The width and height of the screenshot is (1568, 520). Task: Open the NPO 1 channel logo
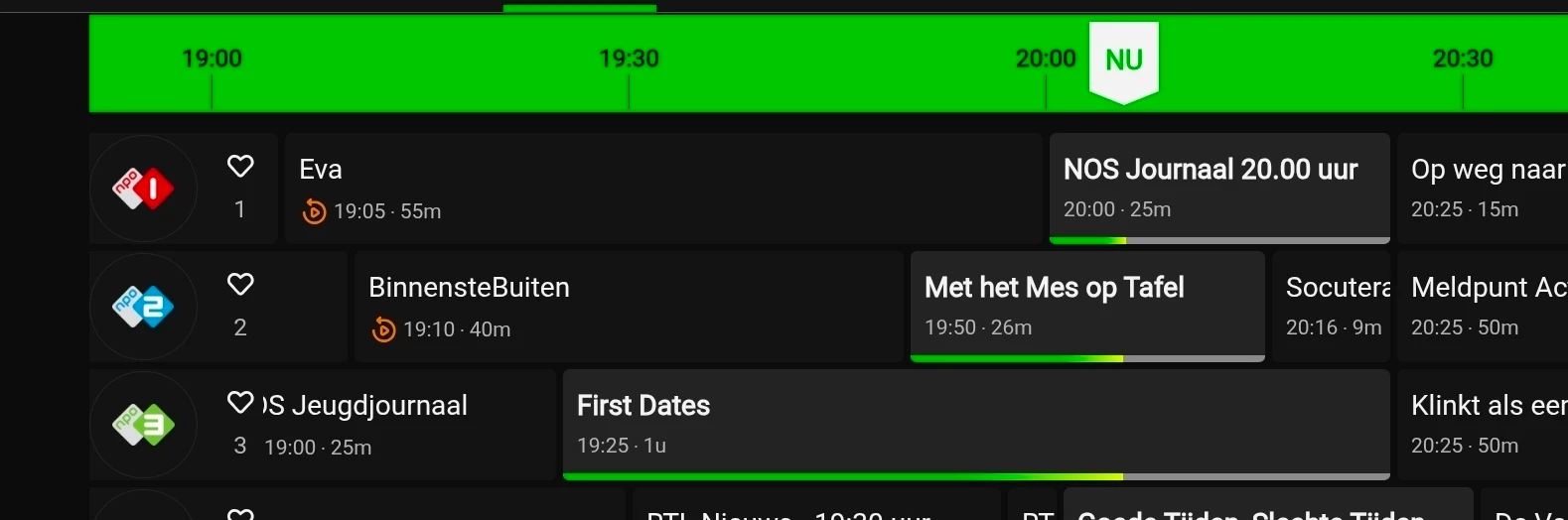[x=143, y=189]
